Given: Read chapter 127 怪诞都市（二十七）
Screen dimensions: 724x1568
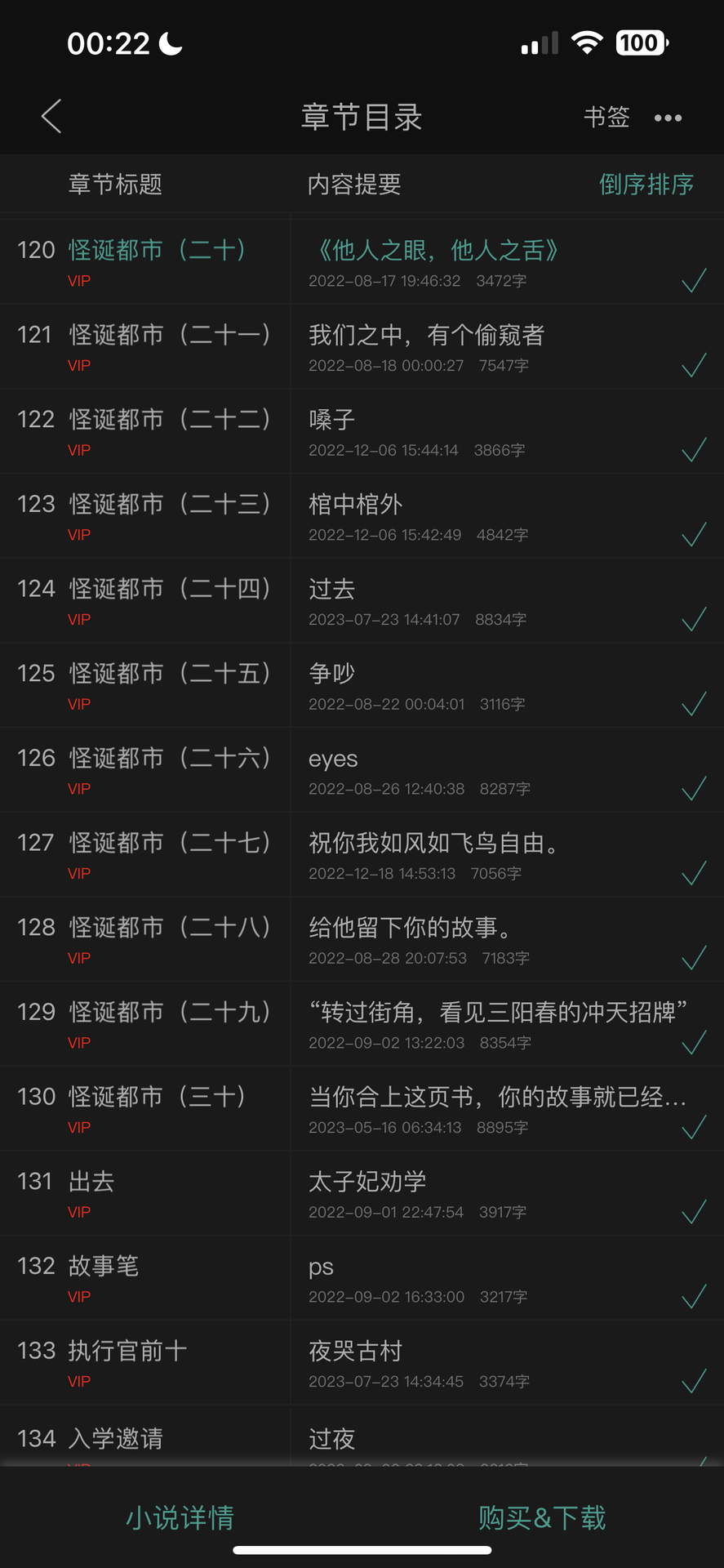Looking at the screenshot, I should click(168, 843).
